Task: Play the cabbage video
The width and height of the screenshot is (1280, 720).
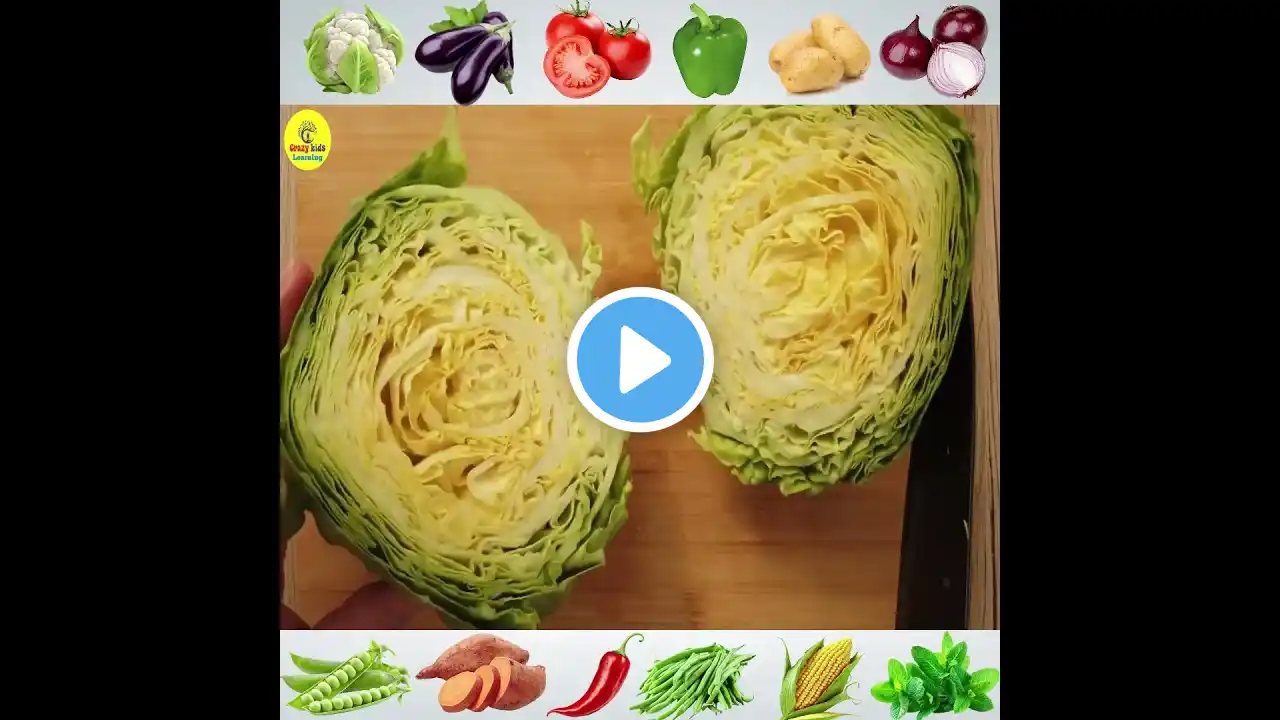Action: click(640, 360)
